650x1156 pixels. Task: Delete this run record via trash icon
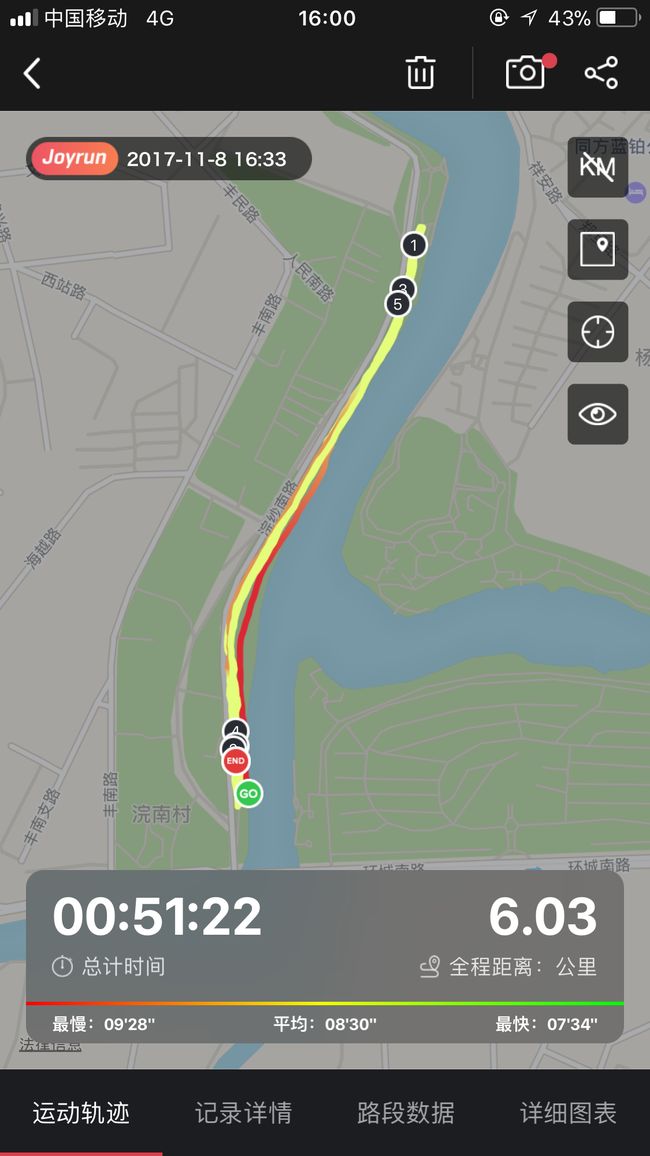tap(420, 73)
